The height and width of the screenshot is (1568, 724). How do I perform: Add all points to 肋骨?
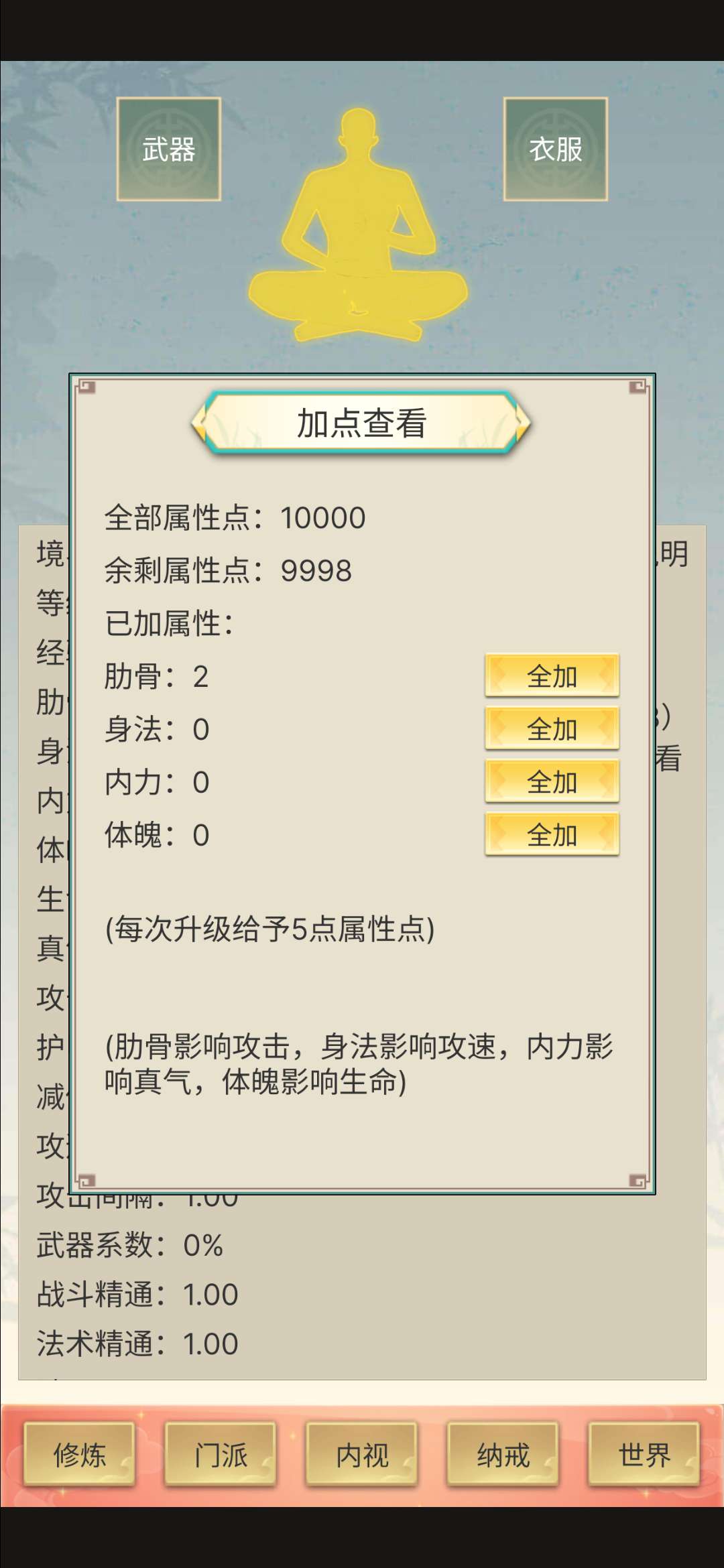552,676
